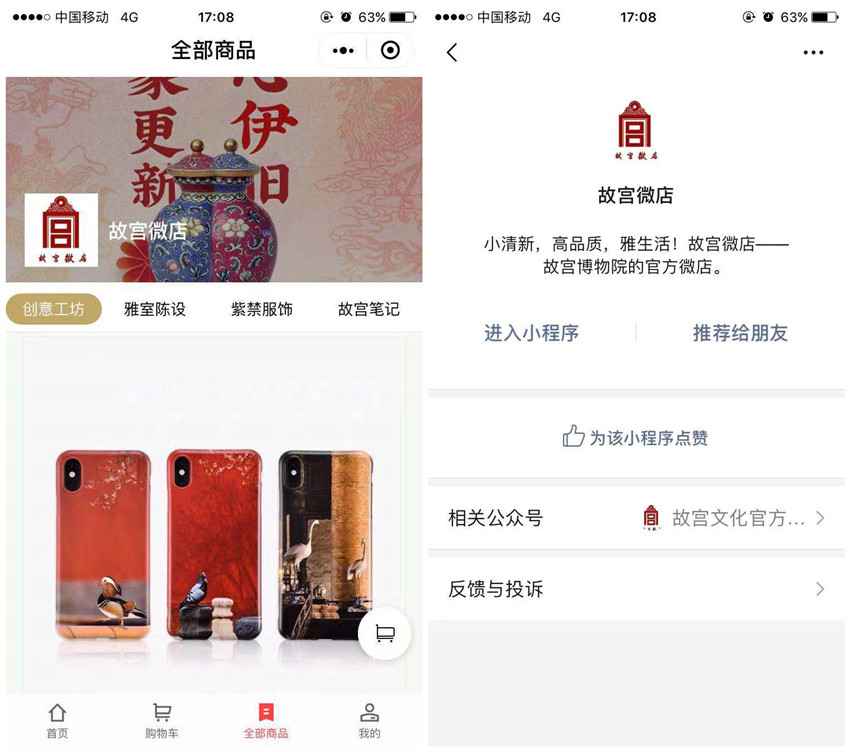The image size is (850, 752).
Task: Open the 我的 tab
Action: pos(370,720)
